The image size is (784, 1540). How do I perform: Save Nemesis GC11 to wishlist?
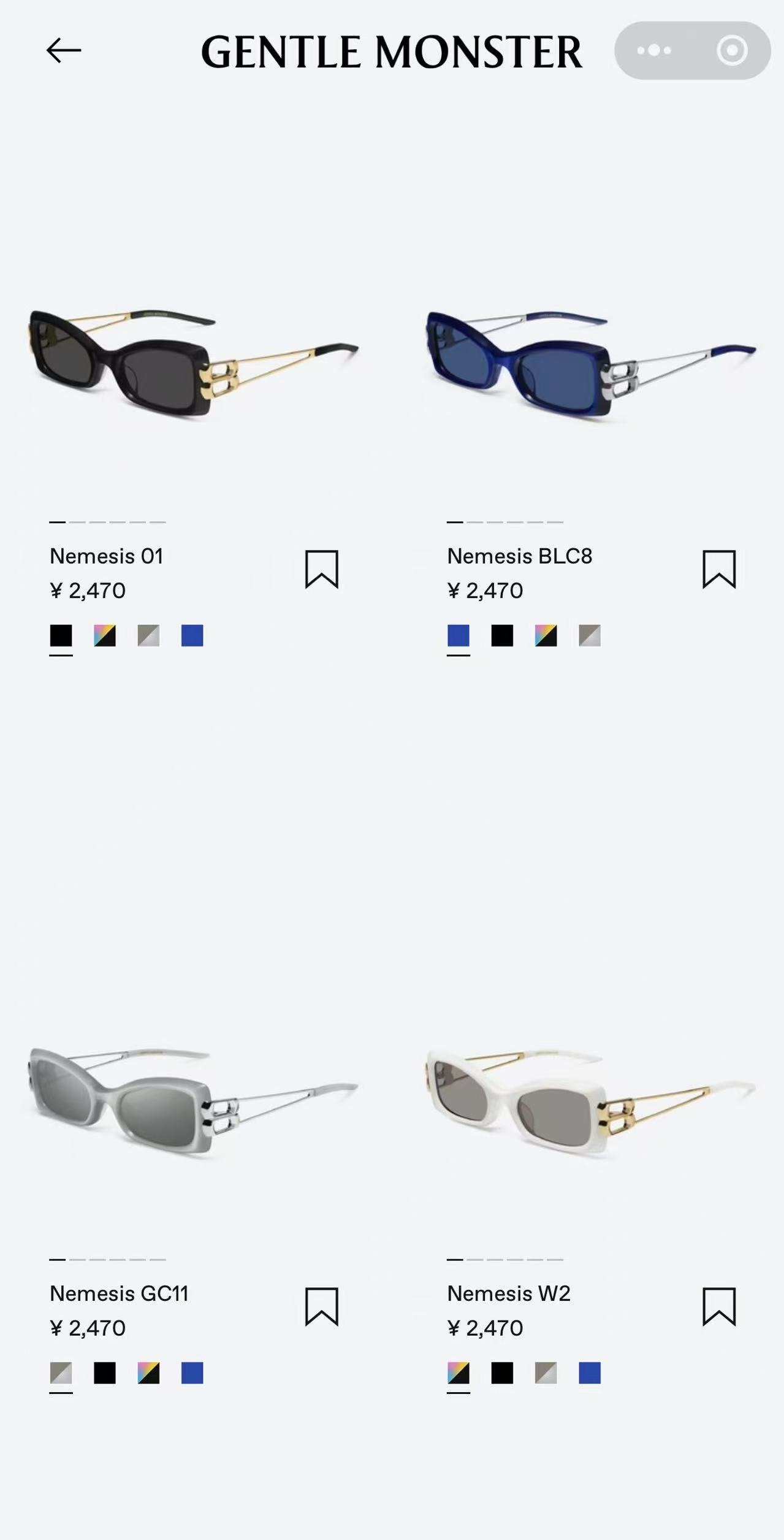coord(322,1306)
